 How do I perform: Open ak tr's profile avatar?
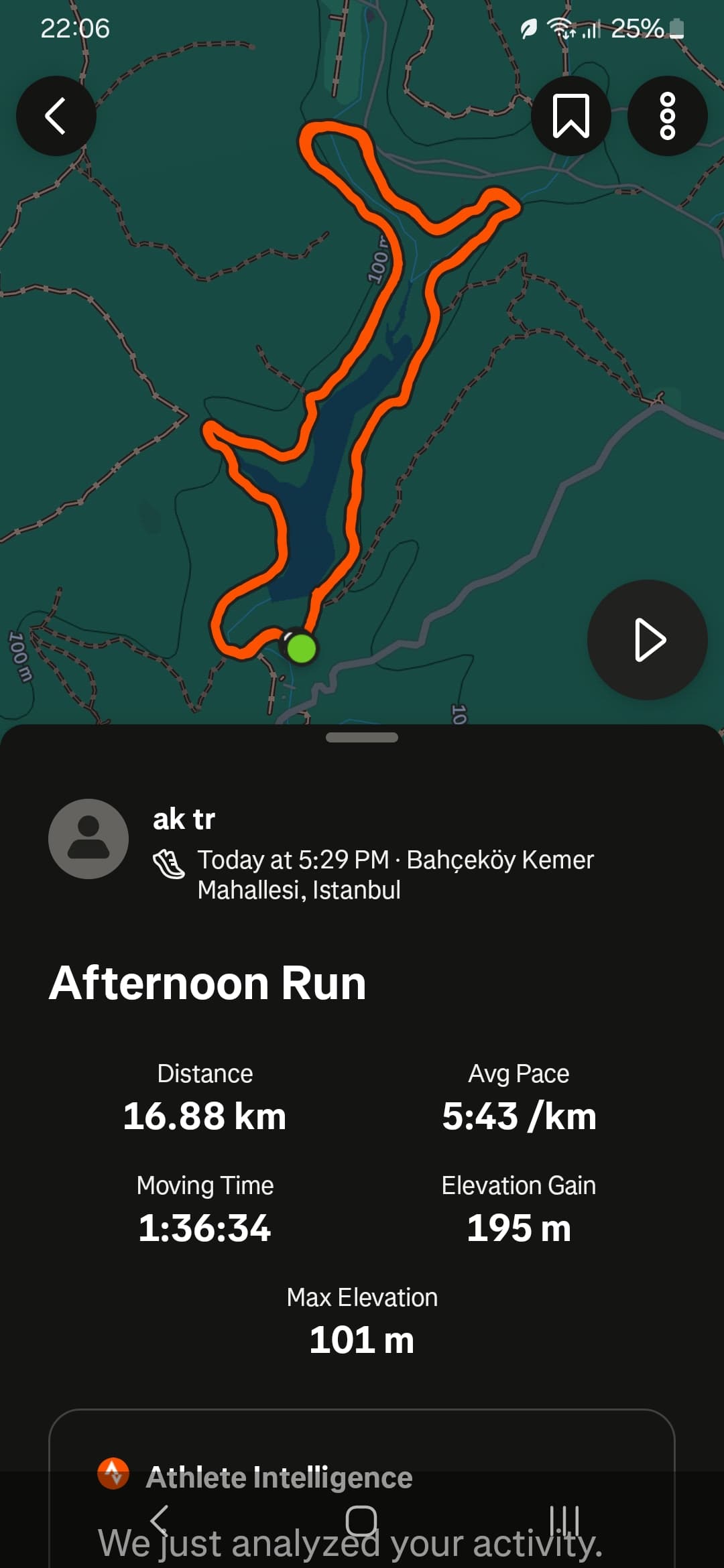click(x=88, y=838)
